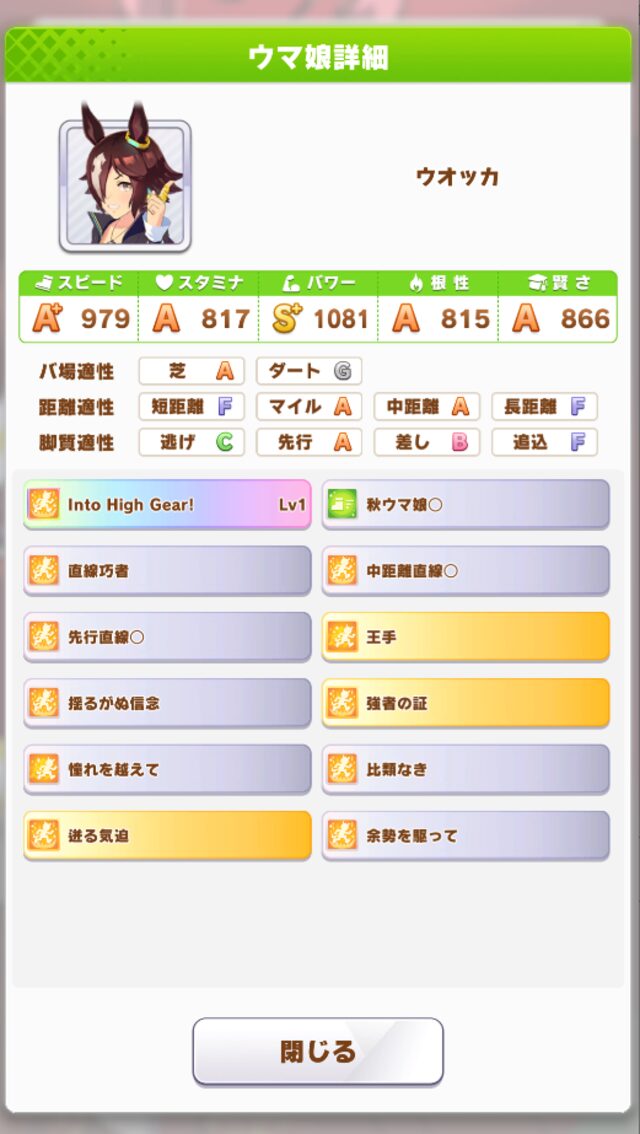Viewport: 640px width, 1134px height.
Task: View the 秋ウマ娘○ skill
Action: (465, 504)
